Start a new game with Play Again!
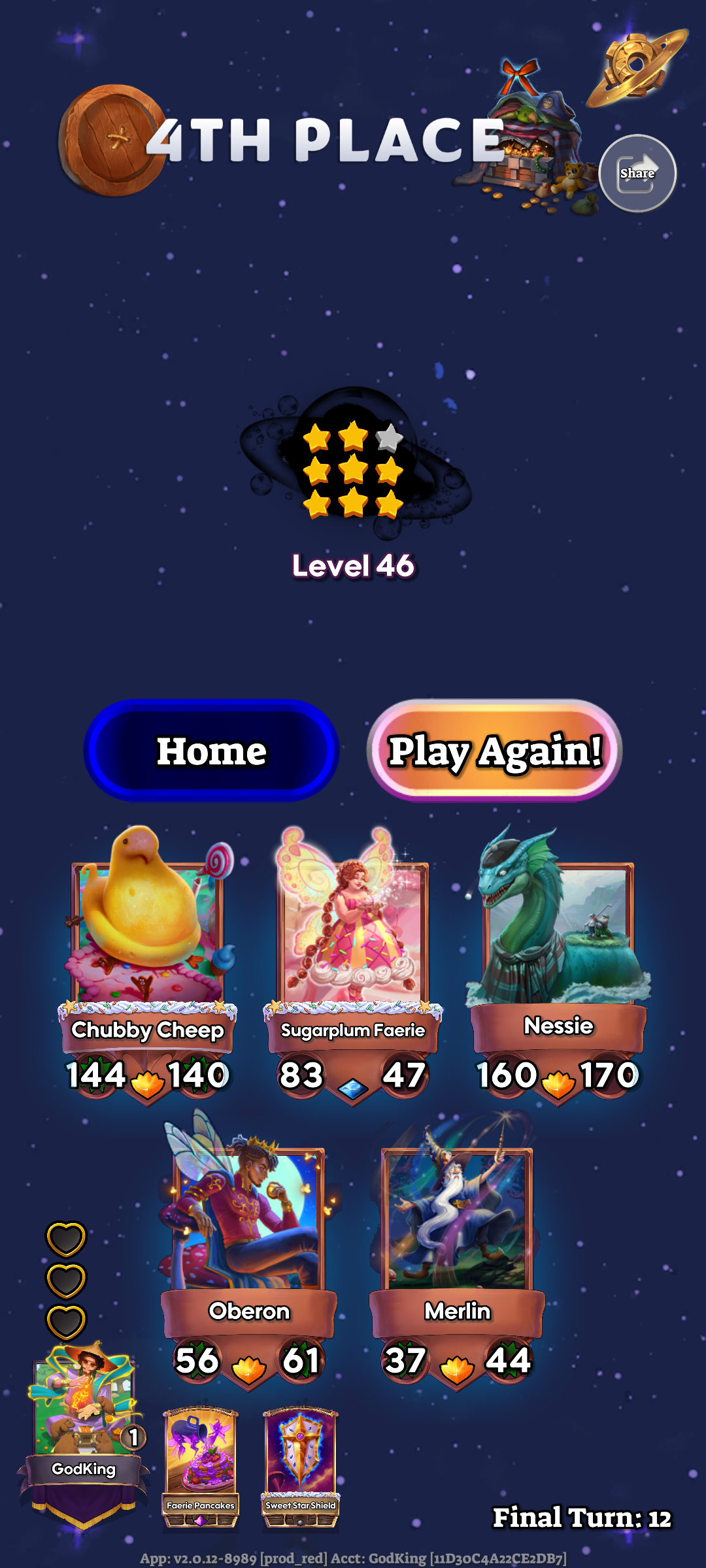 pyautogui.click(x=494, y=751)
